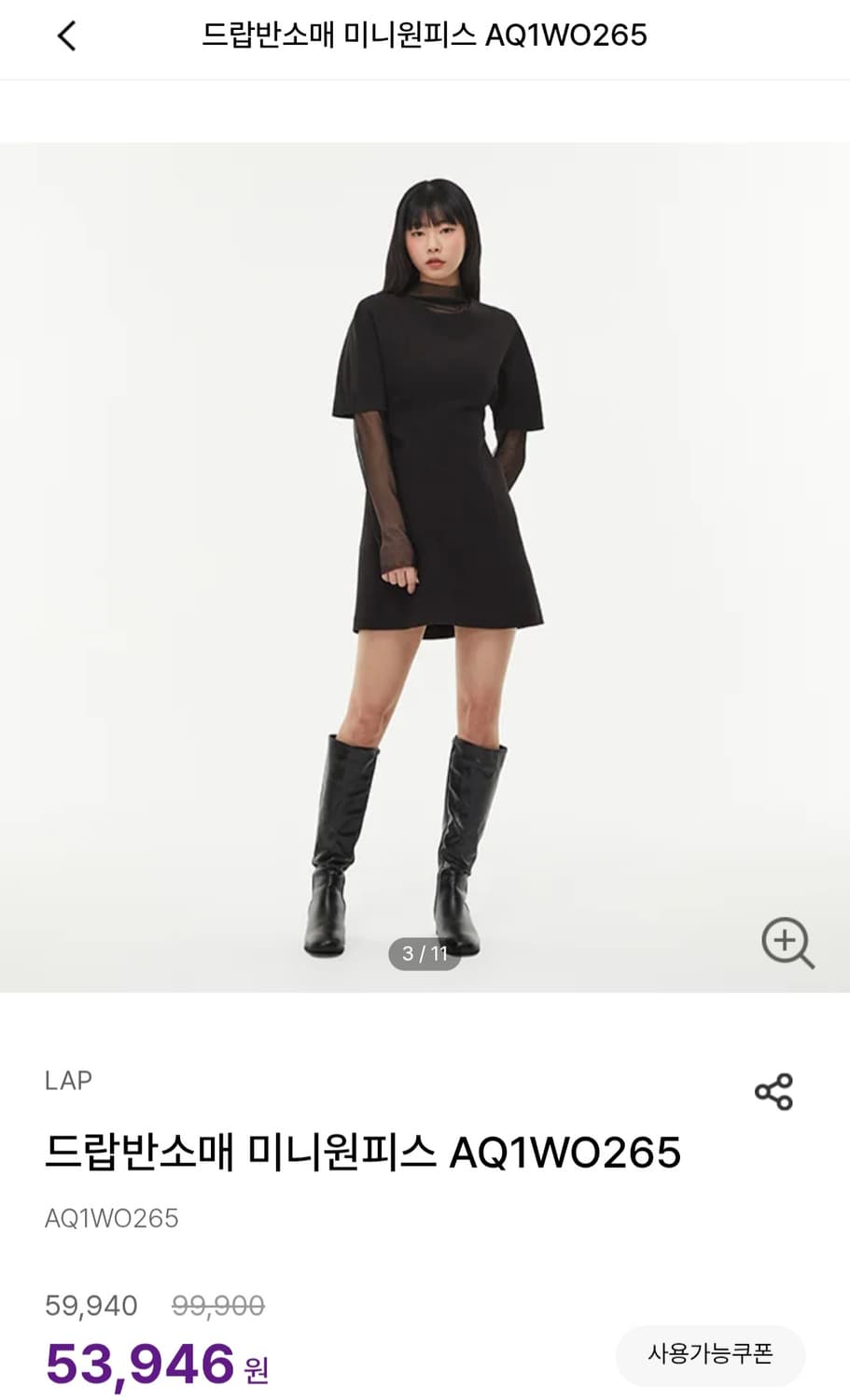
Task: Select the 59,940 member price text
Action: 91,1306
